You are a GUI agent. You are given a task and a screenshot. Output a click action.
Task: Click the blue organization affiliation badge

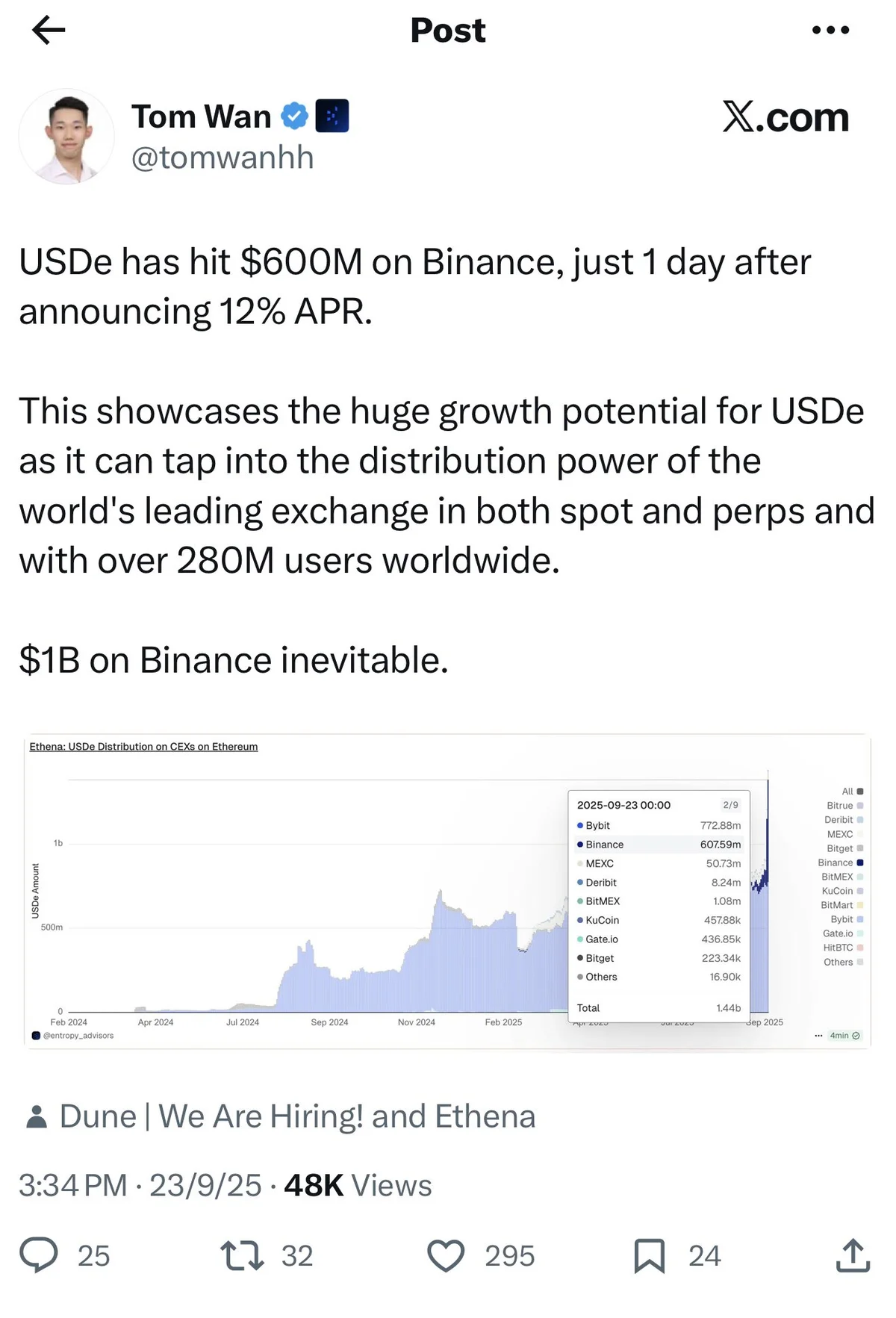pyautogui.click(x=332, y=116)
